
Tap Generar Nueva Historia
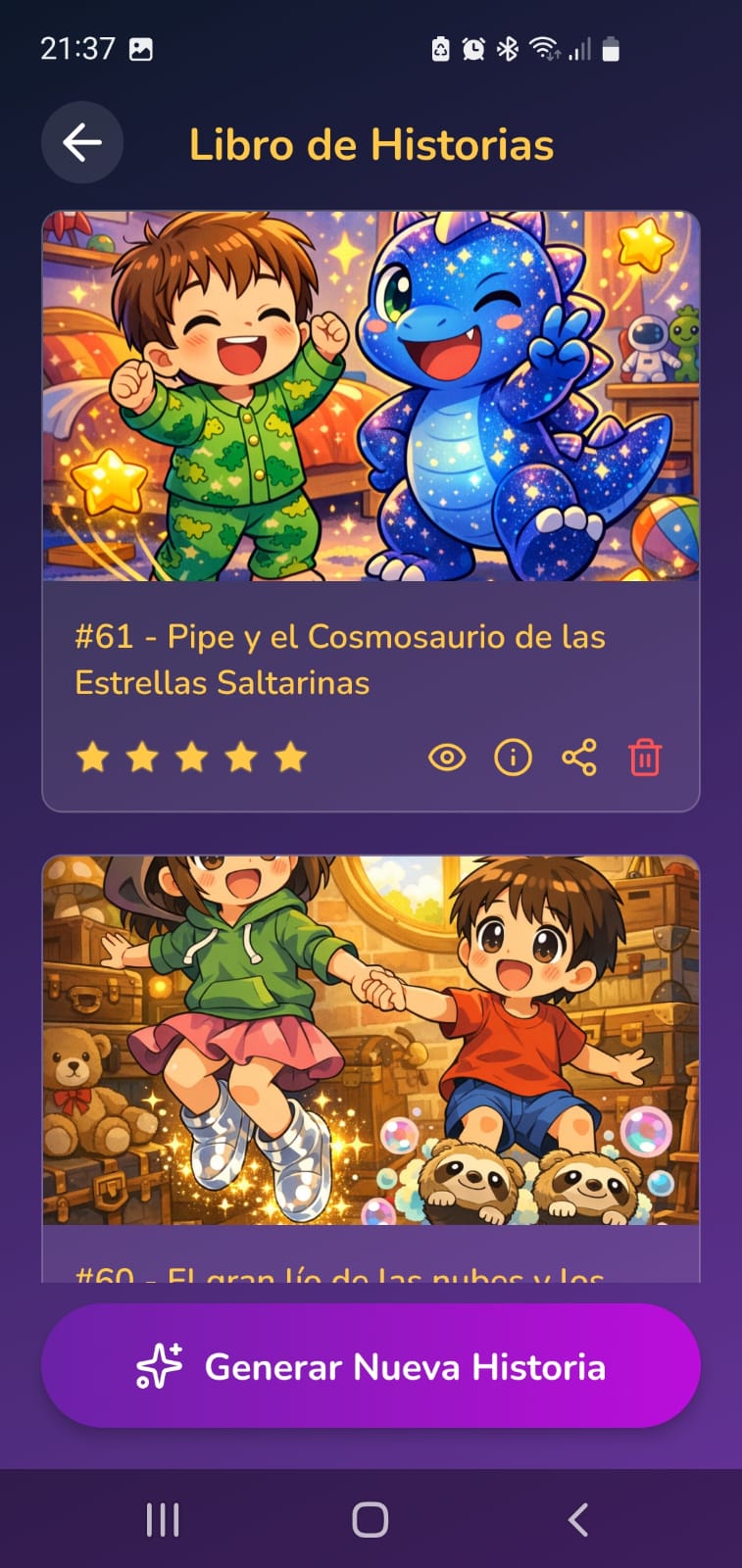point(371,1366)
